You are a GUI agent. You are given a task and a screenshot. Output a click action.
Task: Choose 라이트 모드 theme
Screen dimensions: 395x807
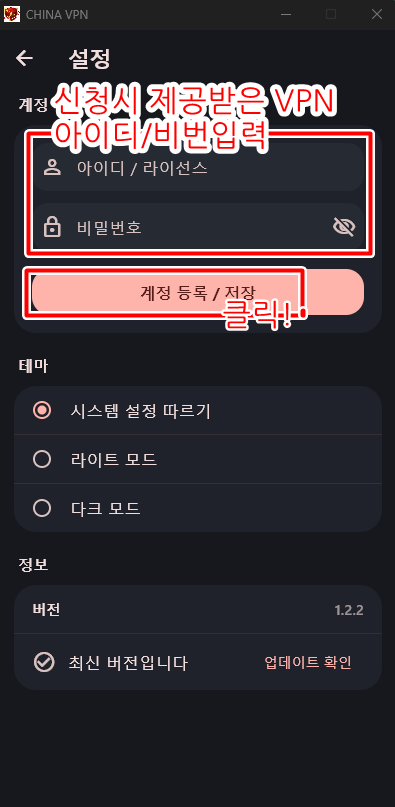[198, 459]
